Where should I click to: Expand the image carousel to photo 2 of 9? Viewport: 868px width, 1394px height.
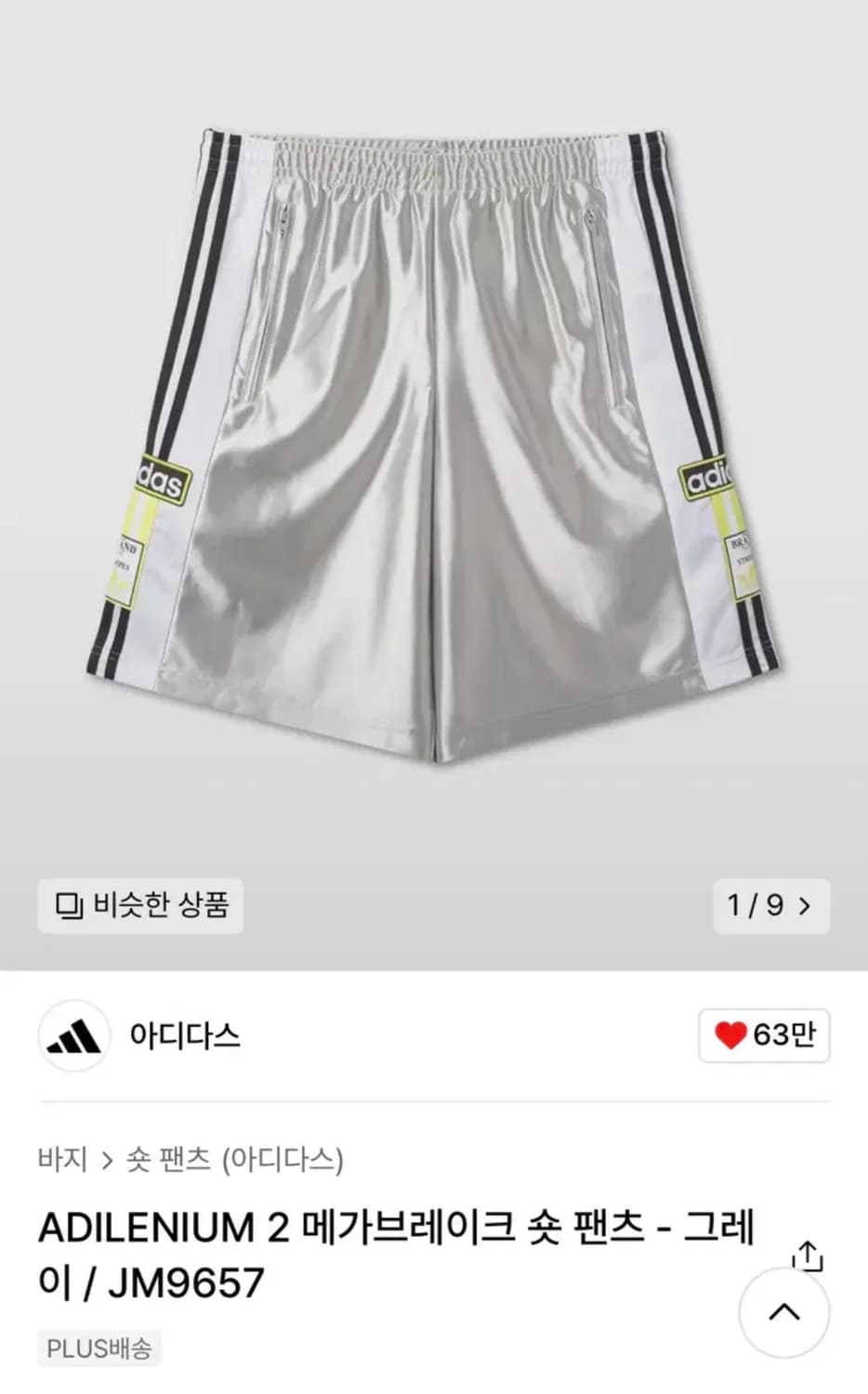point(807,906)
